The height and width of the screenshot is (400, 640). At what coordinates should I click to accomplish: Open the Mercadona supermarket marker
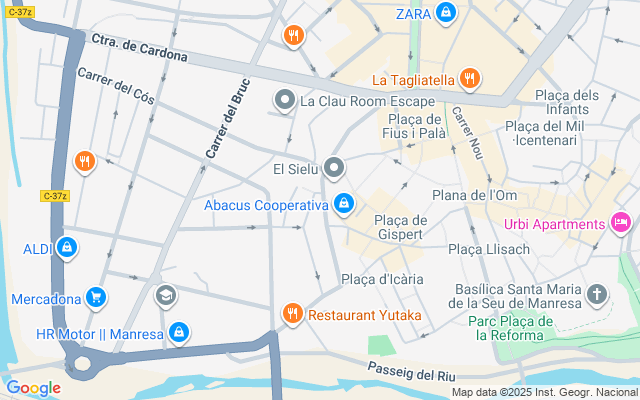point(96,298)
